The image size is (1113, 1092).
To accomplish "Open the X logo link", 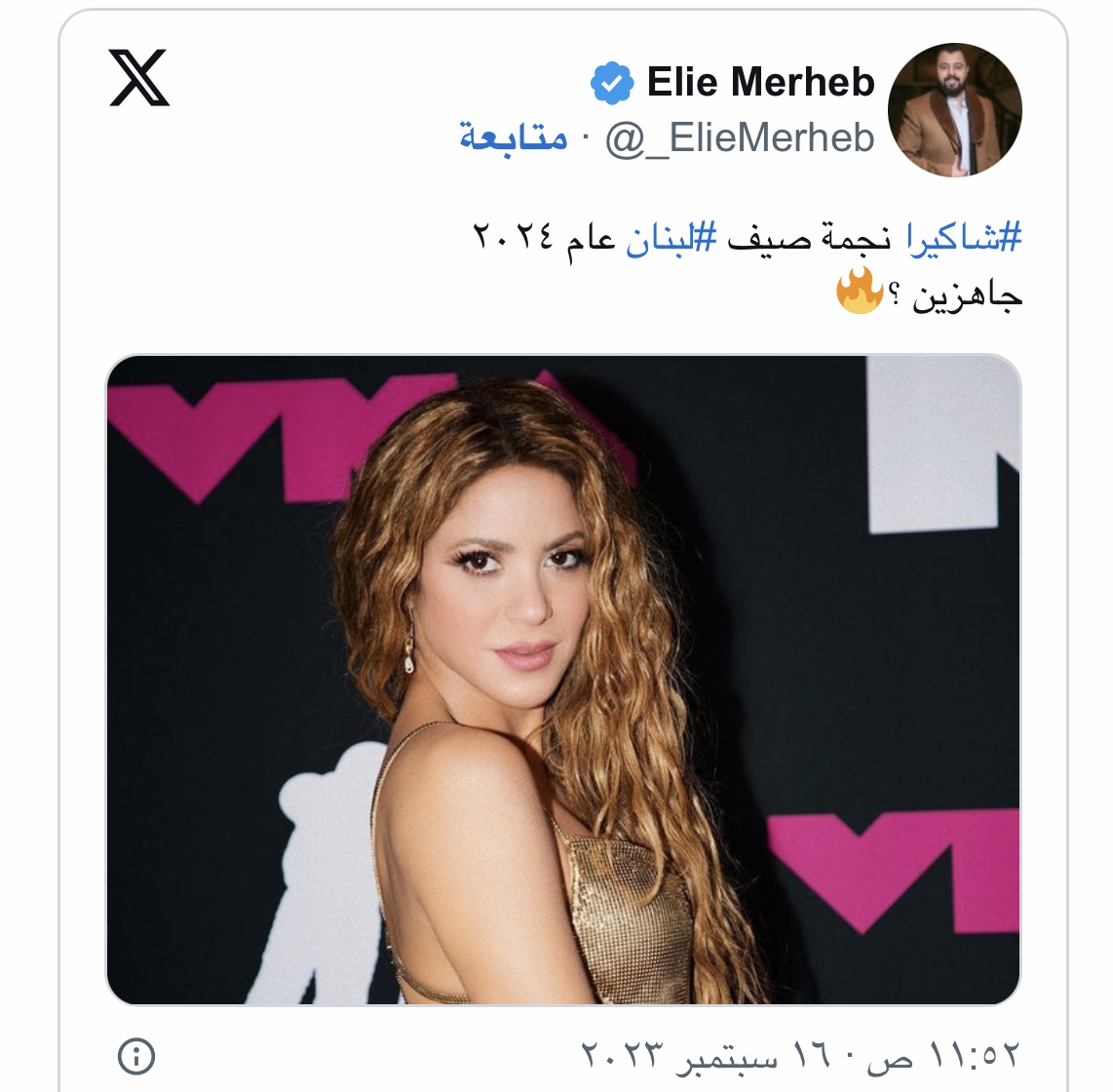I will click(x=139, y=78).
